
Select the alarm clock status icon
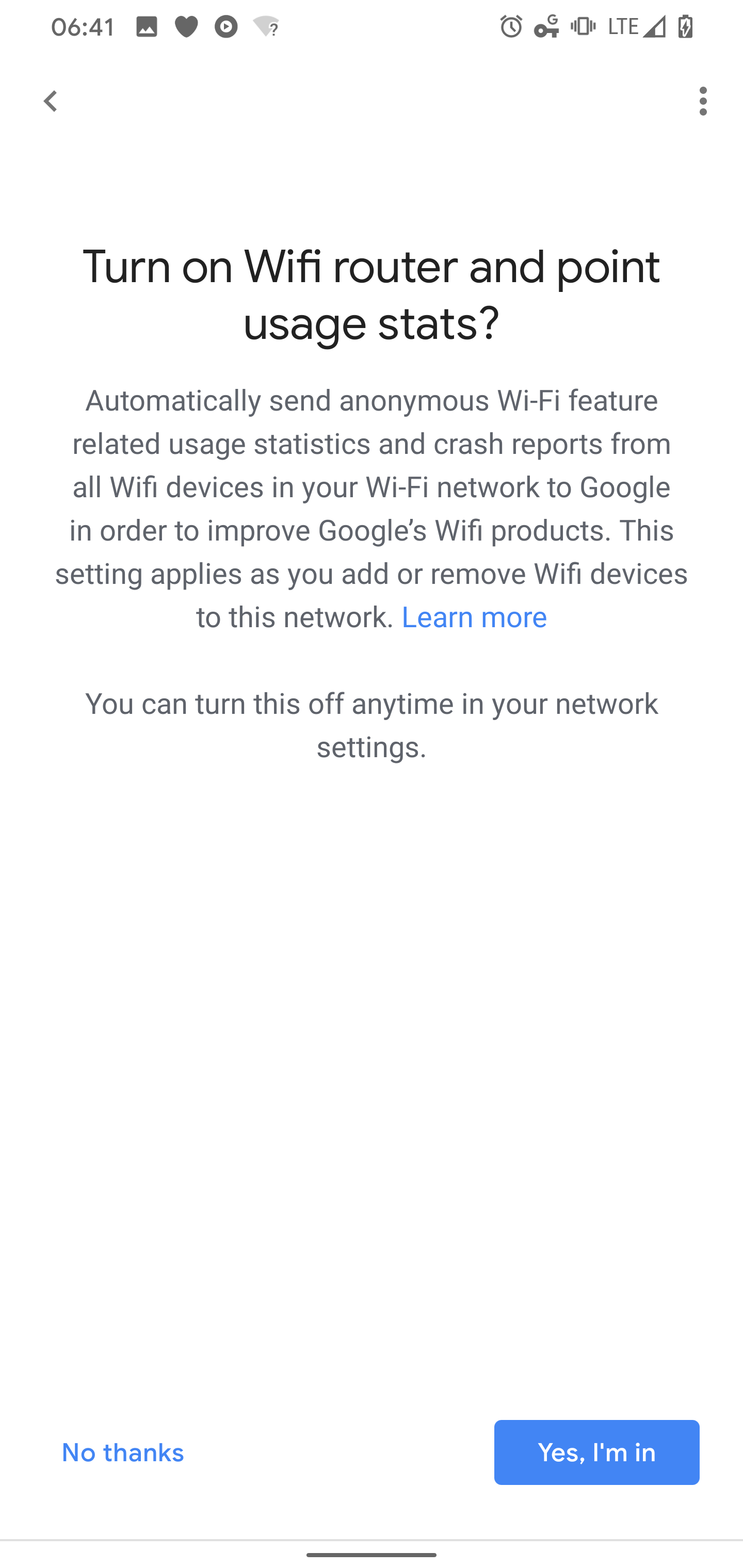click(x=510, y=27)
